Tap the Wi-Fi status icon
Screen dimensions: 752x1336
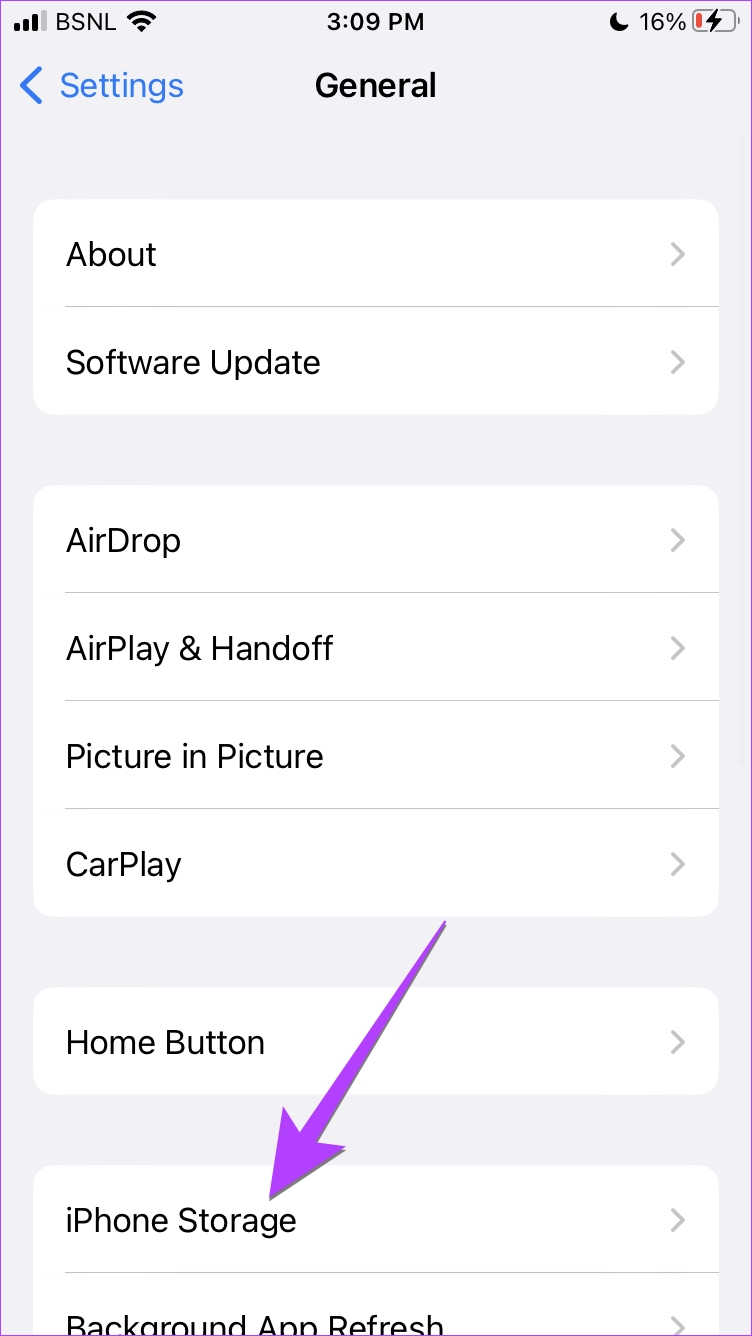click(x=140, y=20)
